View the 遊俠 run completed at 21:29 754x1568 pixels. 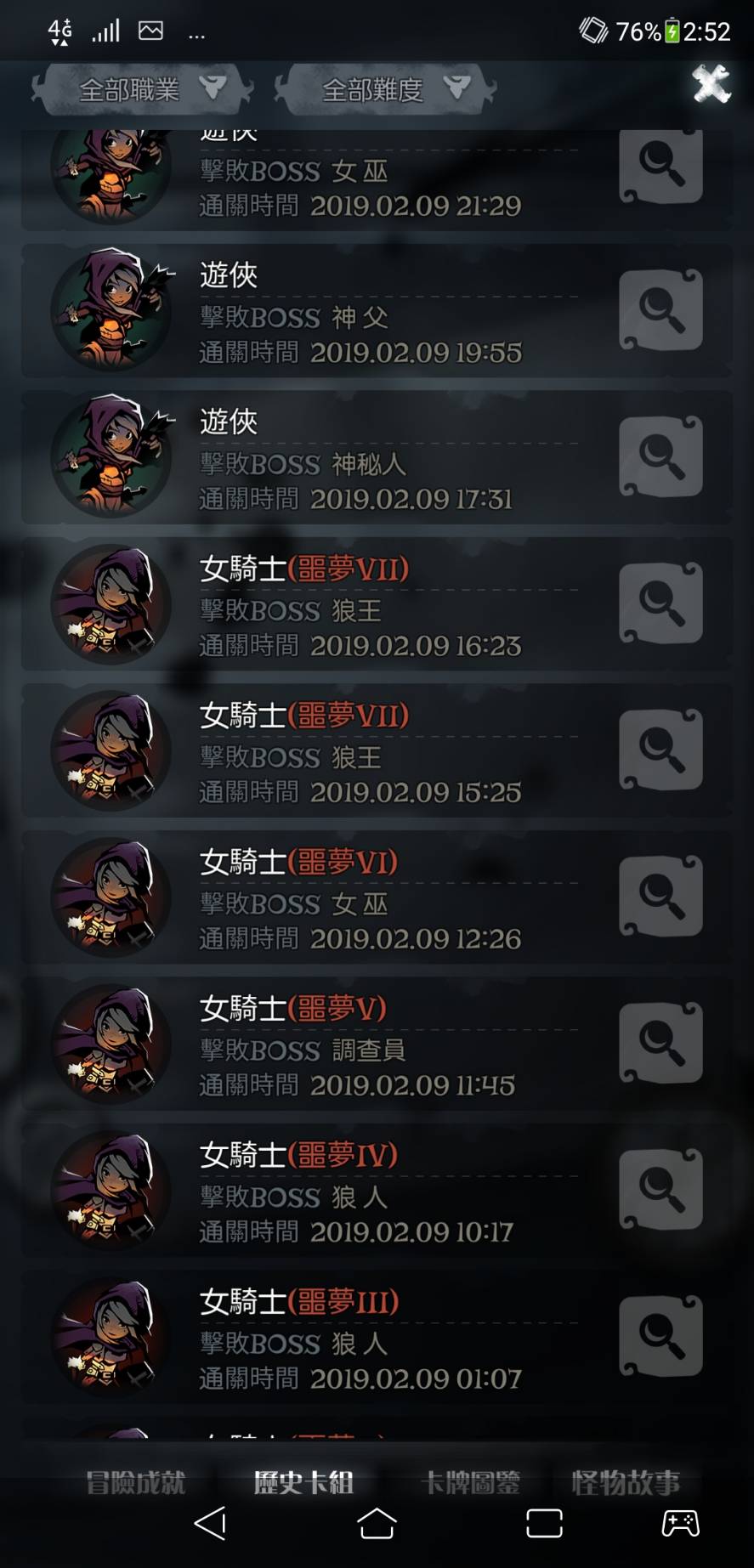tap(661, 167)
